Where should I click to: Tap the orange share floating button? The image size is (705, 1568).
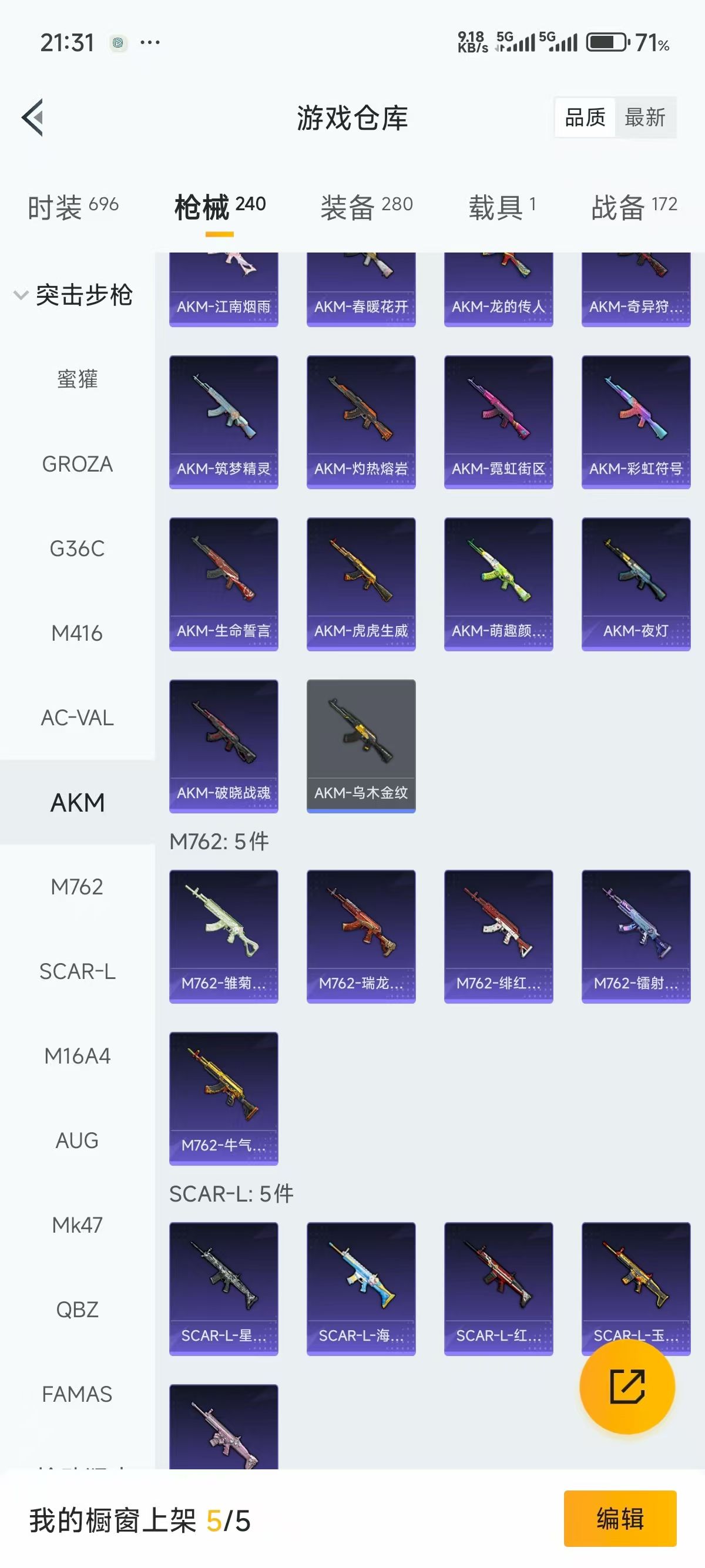coord(627,1387)
